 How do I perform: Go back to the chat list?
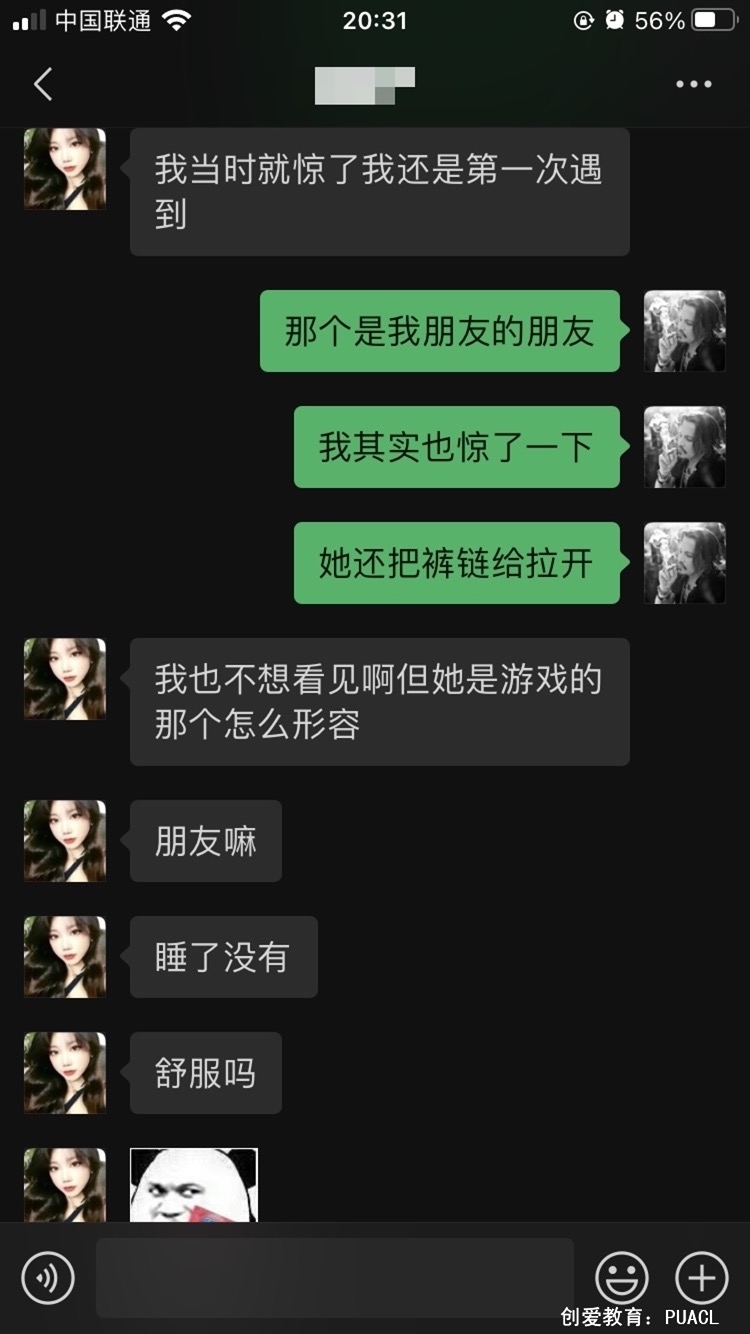coord(43,85)
